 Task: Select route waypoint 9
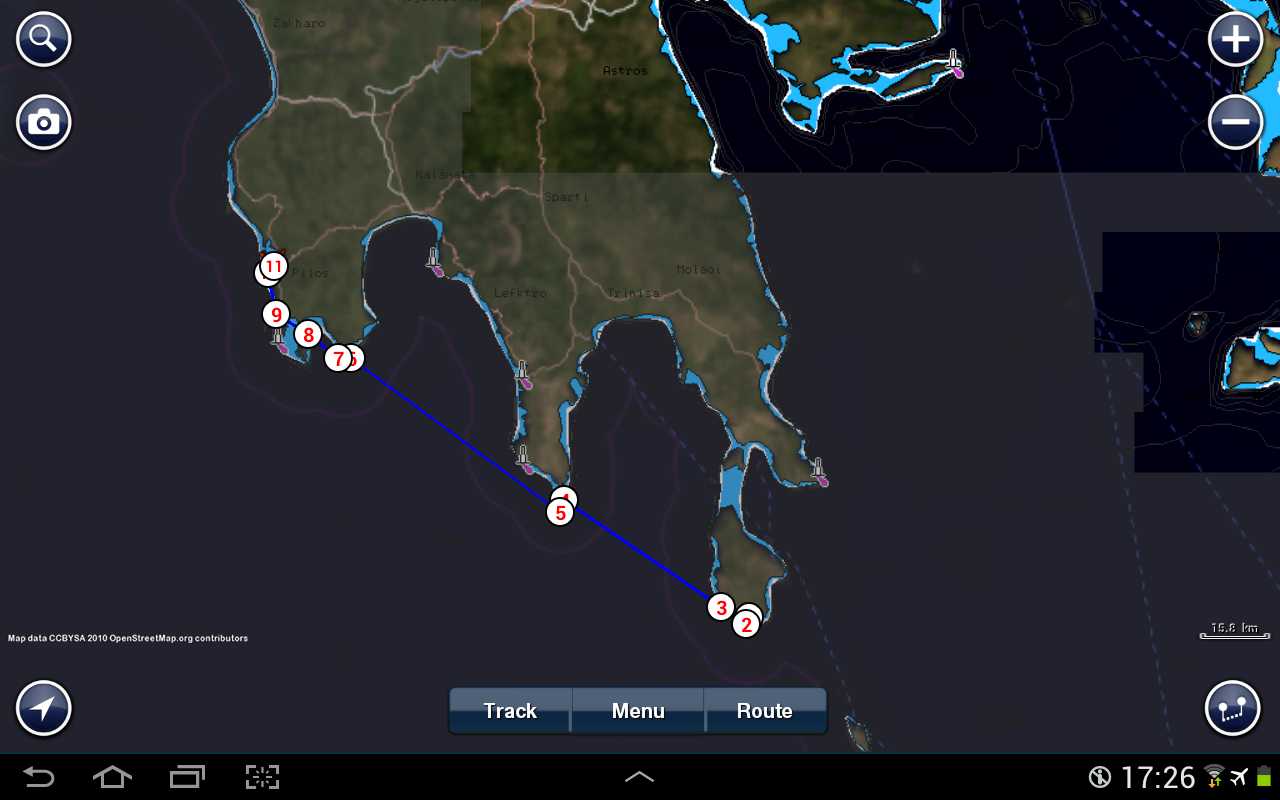tap(276, 314)
